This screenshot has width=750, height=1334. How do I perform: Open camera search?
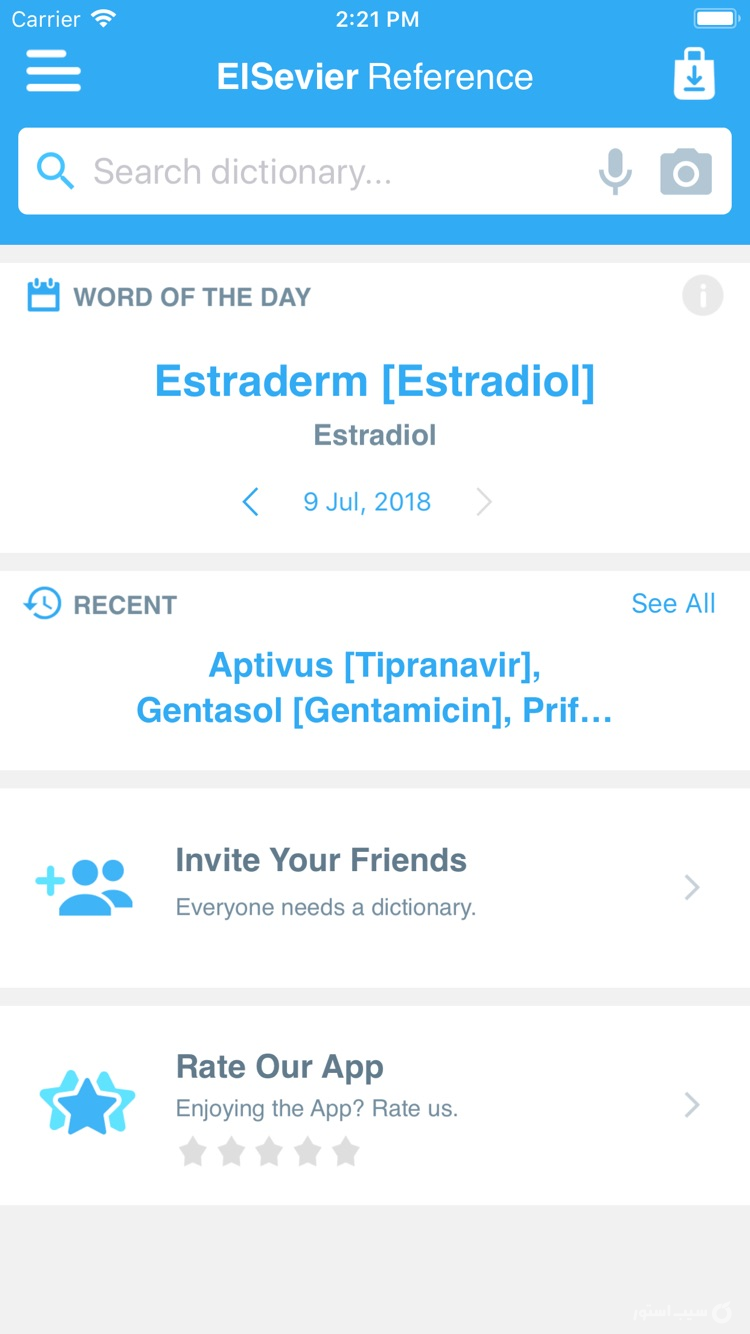pyautogui.click(x=686, y=172)
